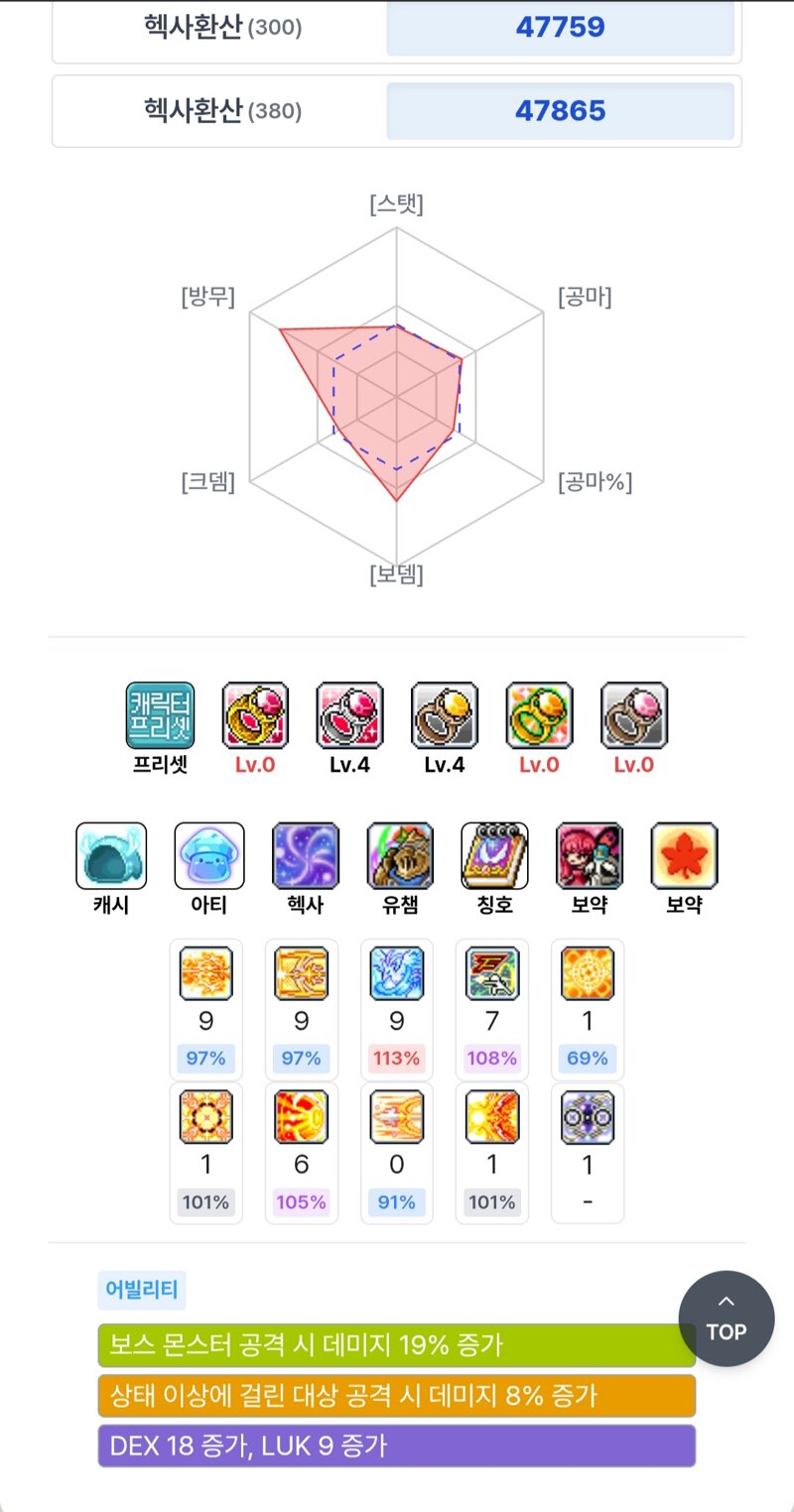Open the 캐릭터 프리셋 icon
Image resolution: width=794 pixels, height=1512 pixels.
point(161,715)
